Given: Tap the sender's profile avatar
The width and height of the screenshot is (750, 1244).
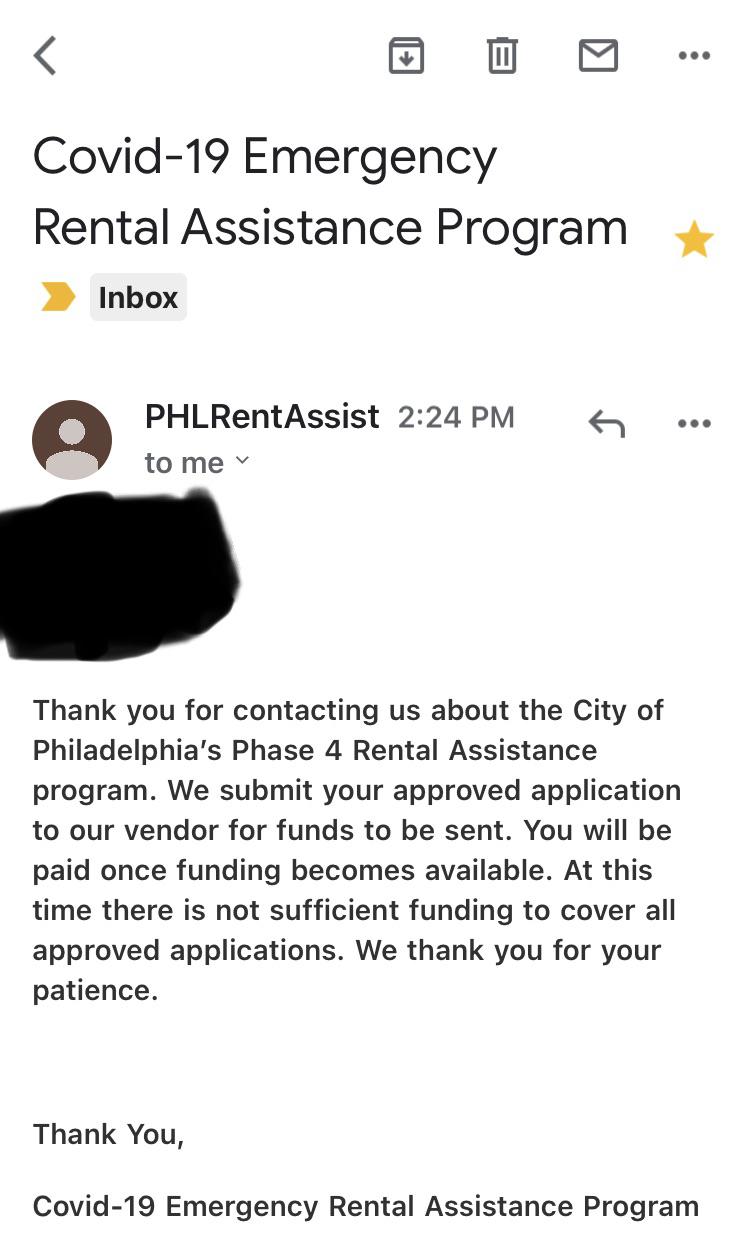Looking at the screenshot, I should pos(72,438).
